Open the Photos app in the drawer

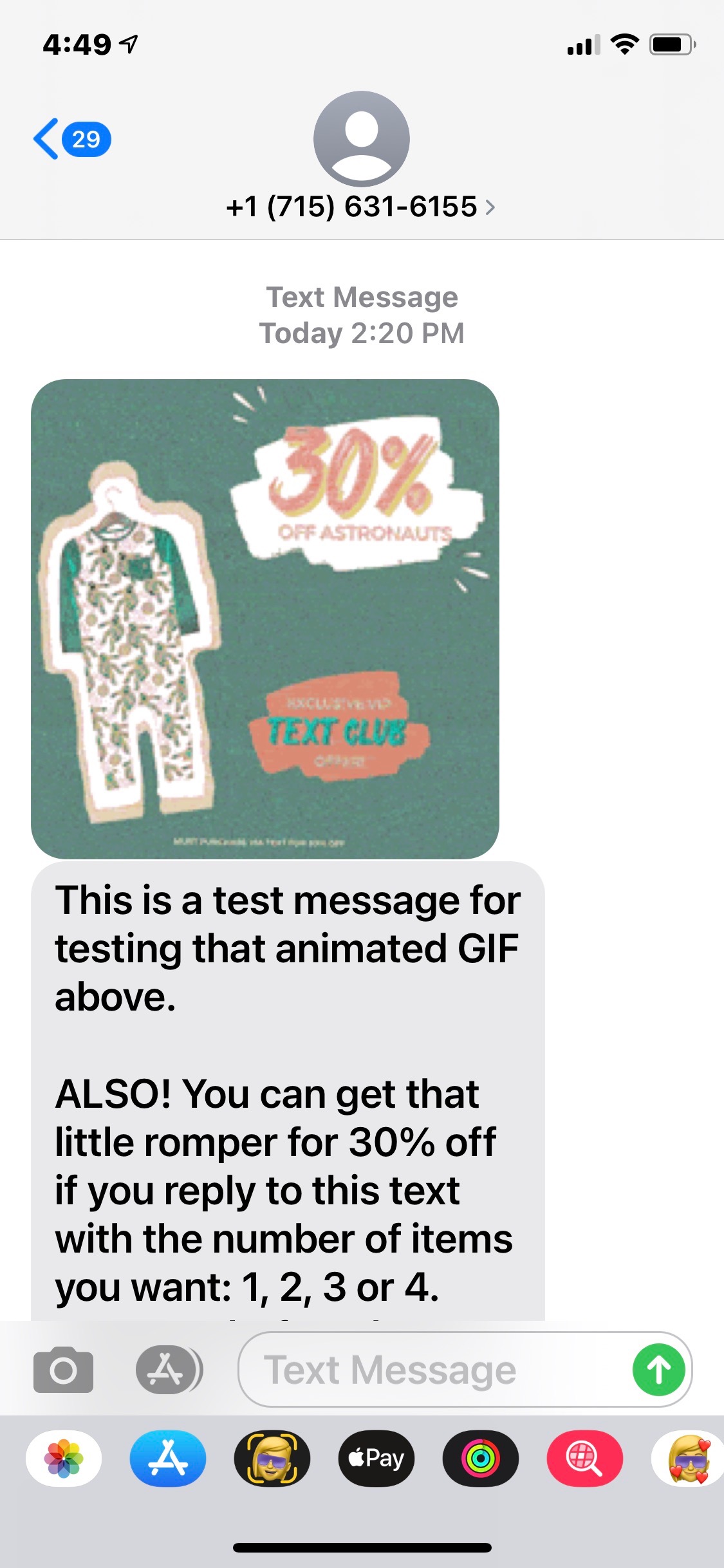[x=64, y=1458]
